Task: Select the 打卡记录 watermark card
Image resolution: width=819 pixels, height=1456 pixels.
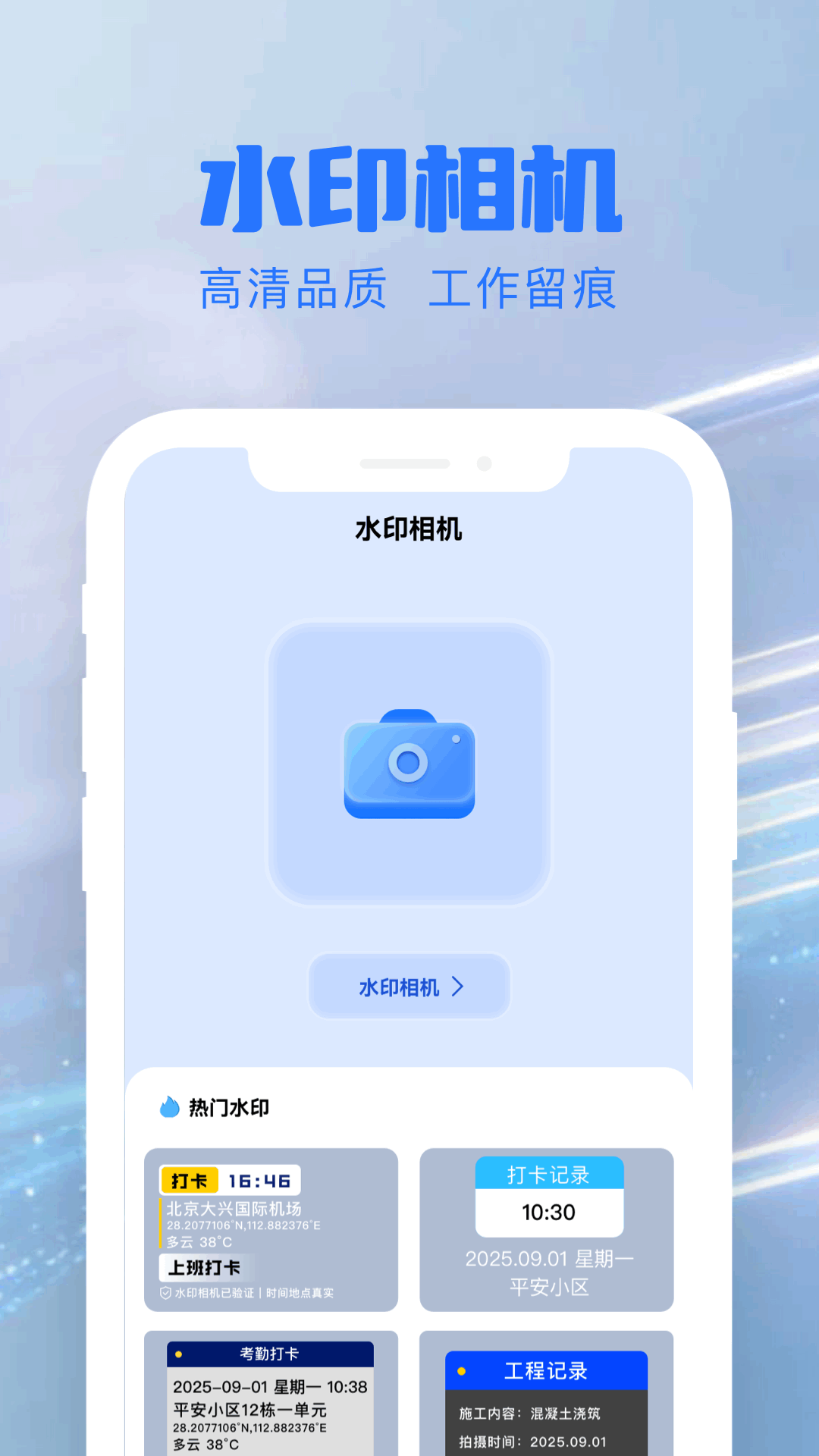Action: pyautogui.click(x=548, y=1230)
